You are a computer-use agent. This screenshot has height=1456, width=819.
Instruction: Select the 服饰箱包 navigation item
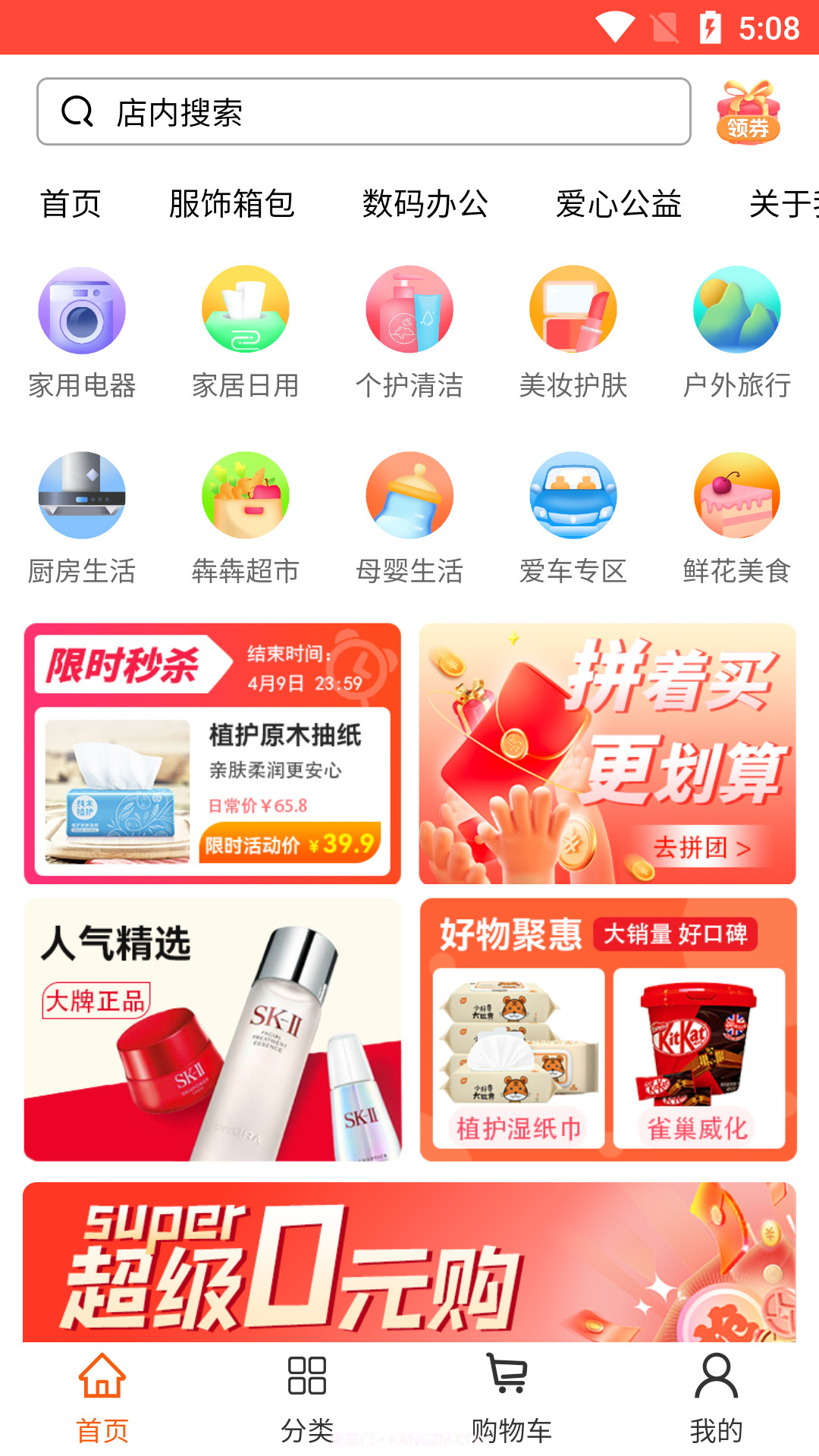(x=231, y=205)
